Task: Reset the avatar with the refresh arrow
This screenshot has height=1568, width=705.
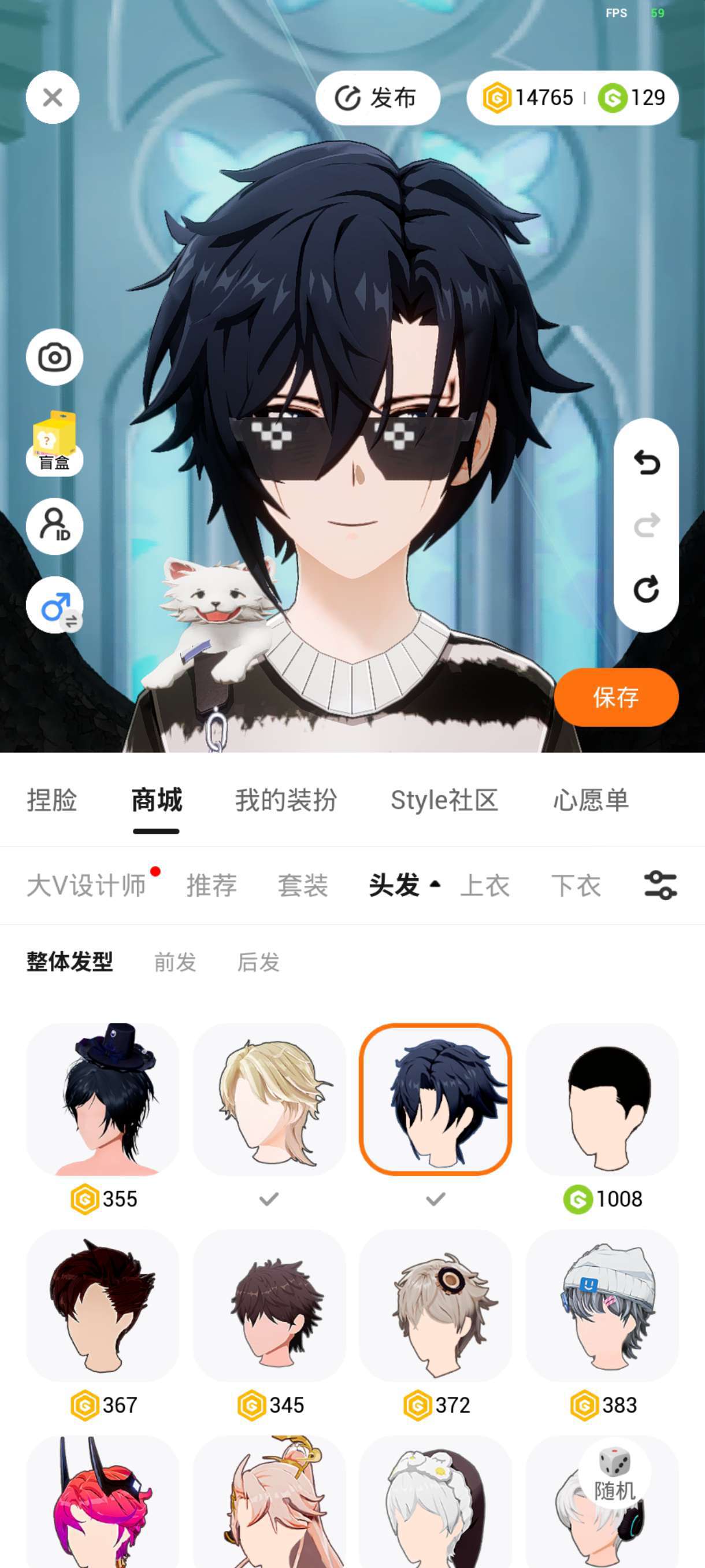Action: (x=646, y=589)
